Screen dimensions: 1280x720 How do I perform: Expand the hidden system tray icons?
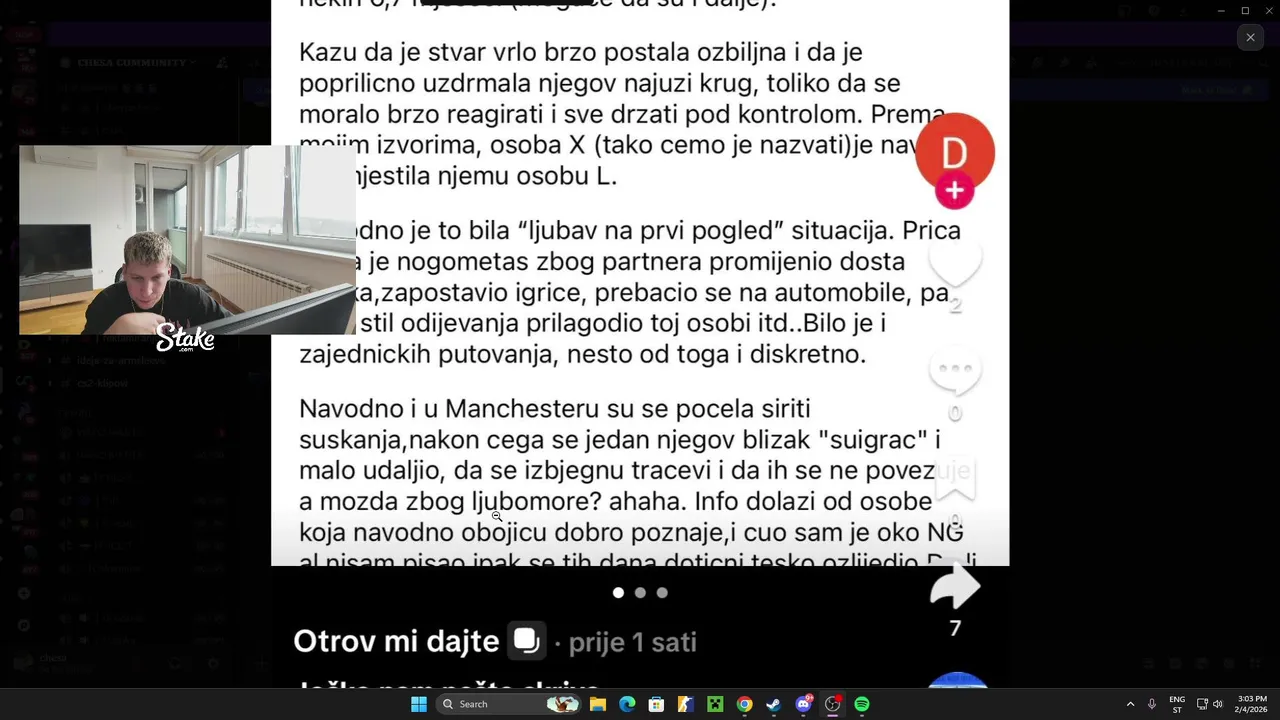coord(1130,704)
